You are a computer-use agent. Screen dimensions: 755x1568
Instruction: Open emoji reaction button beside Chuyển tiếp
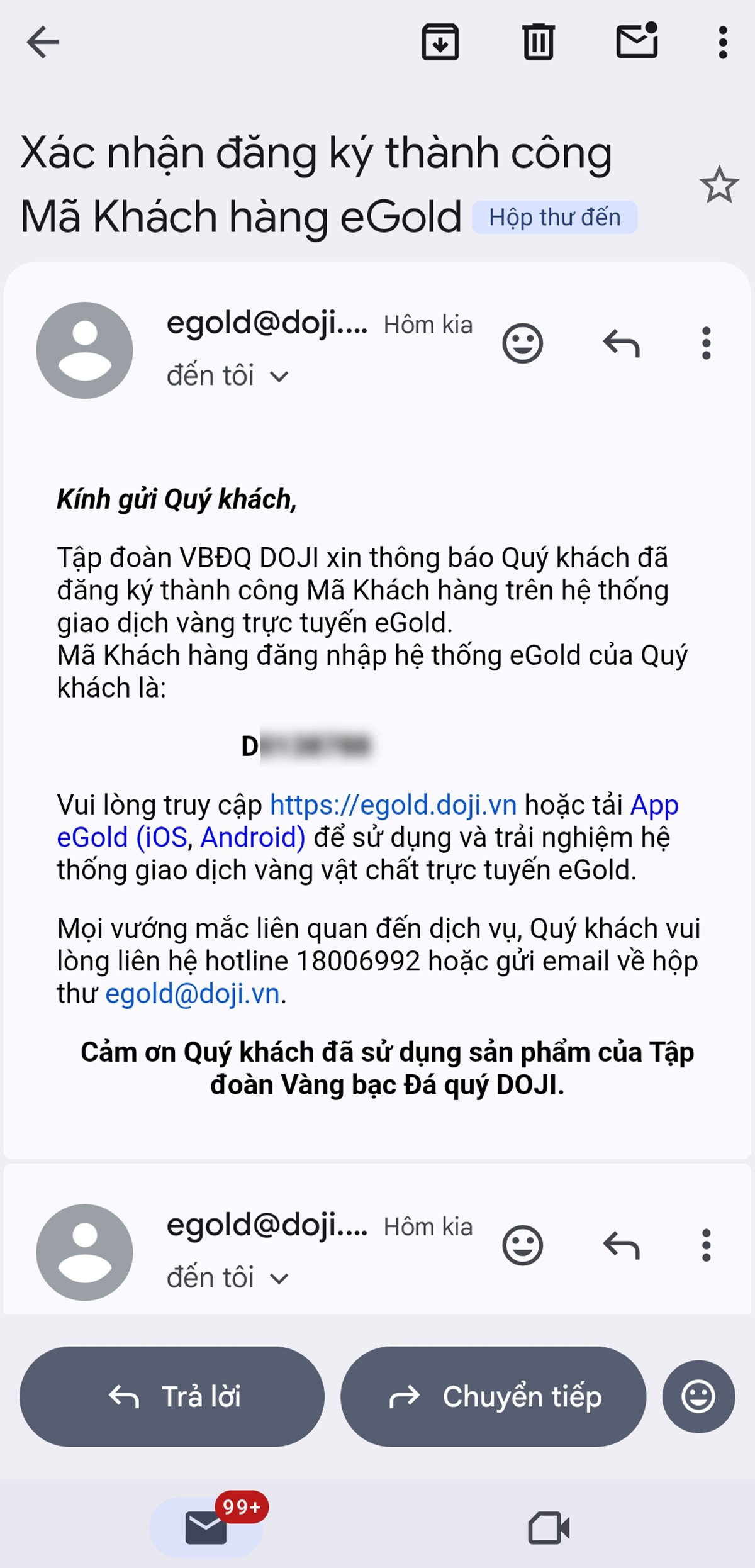pos(698,1396)
